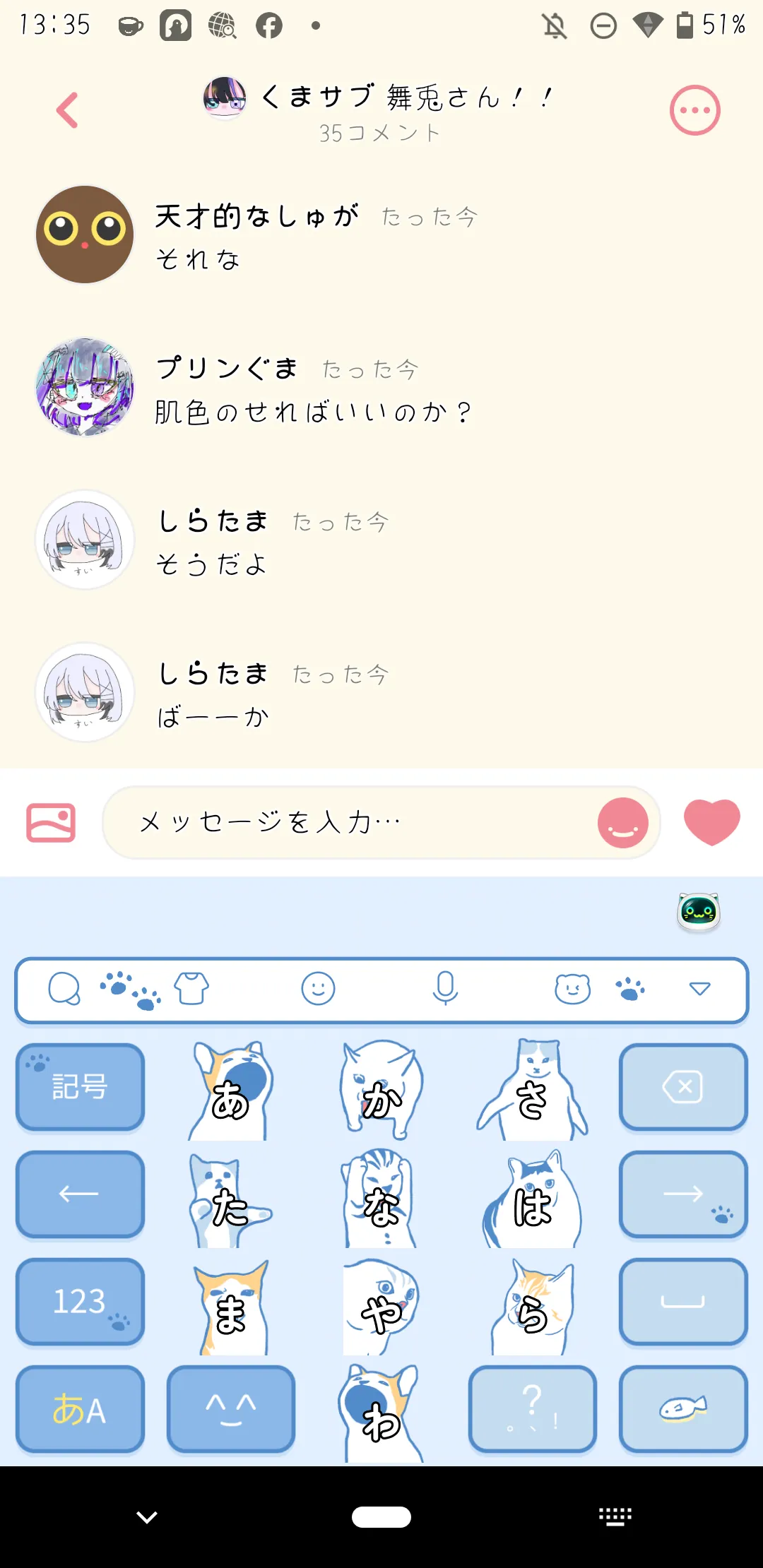Open the sticker picker in message field
Screen dimensions: 763x1568
pyautogui.click(x=622, y=823)
